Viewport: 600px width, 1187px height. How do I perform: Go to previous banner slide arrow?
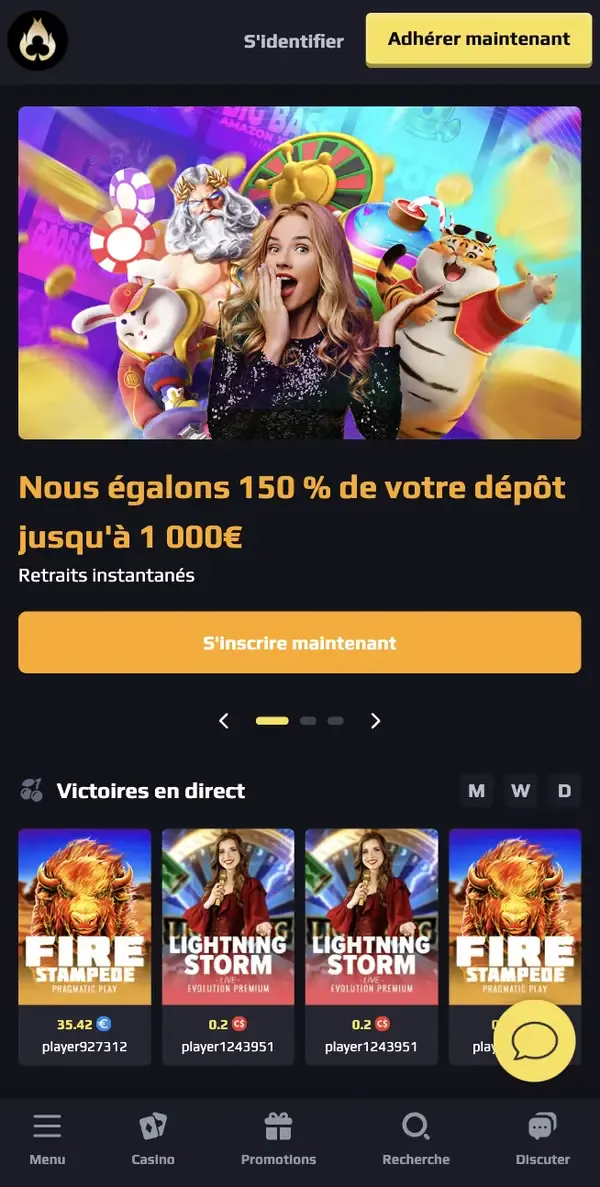(223, 721)
